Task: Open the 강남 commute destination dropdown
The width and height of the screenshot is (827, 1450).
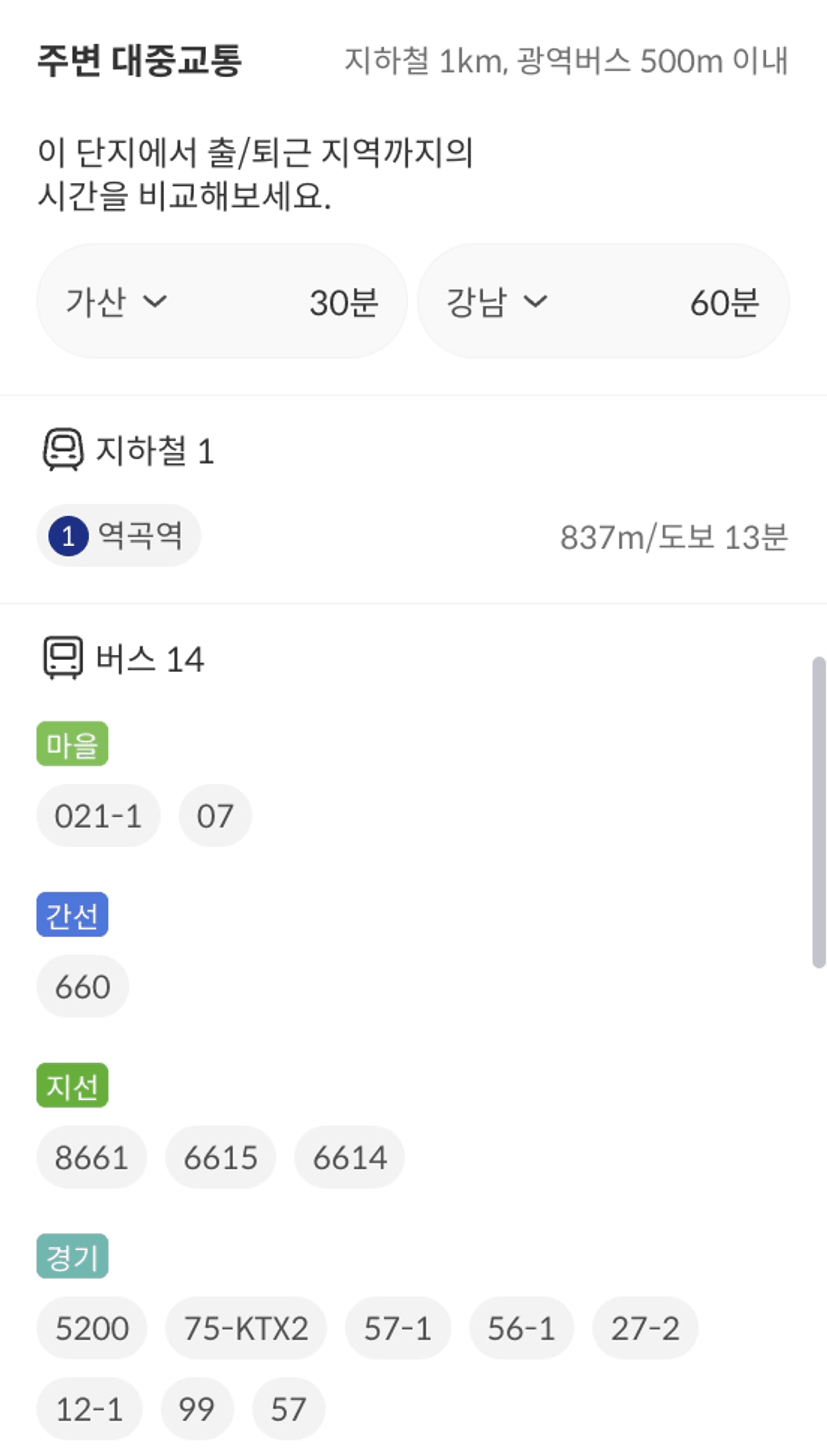Action: coord(497,302)
